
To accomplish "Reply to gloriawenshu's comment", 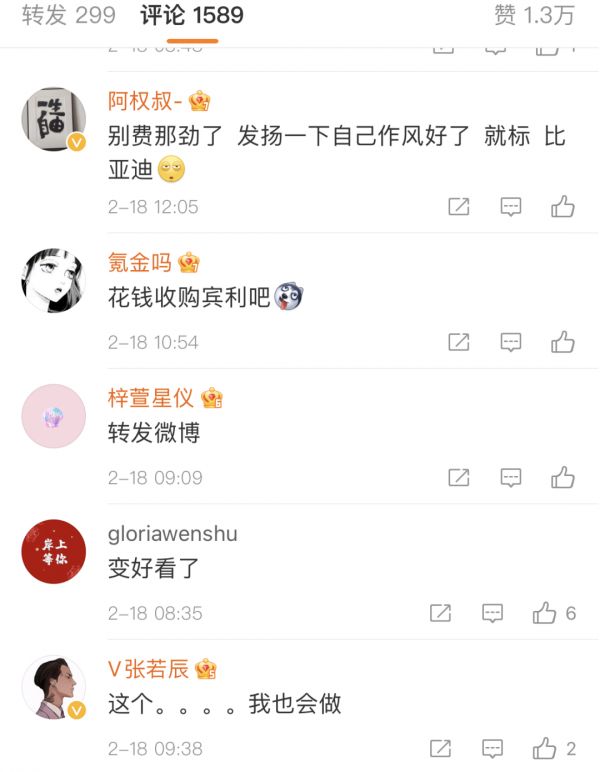I will click(492, 613).
